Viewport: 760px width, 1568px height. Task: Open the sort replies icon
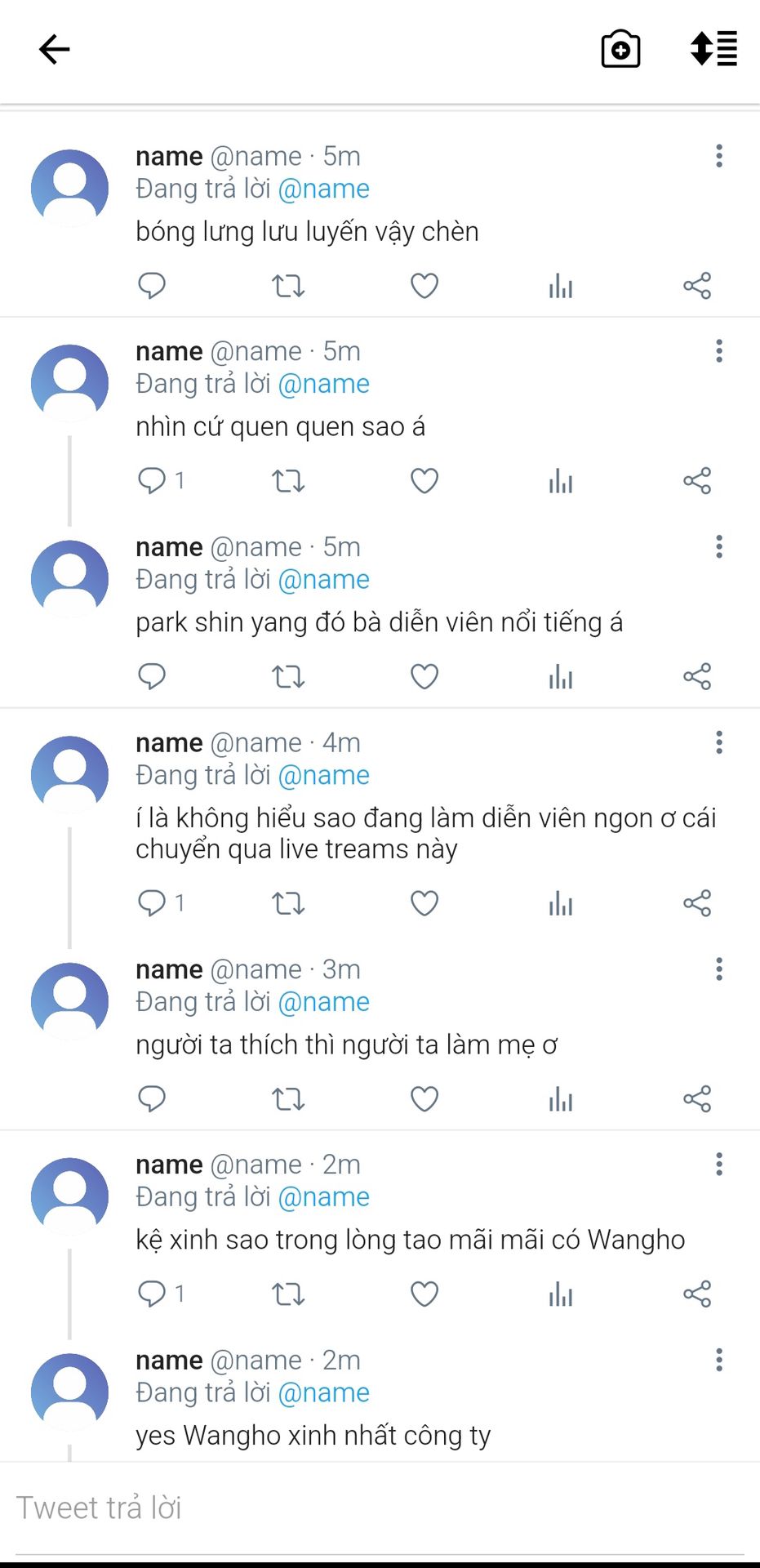click(714, 48)
